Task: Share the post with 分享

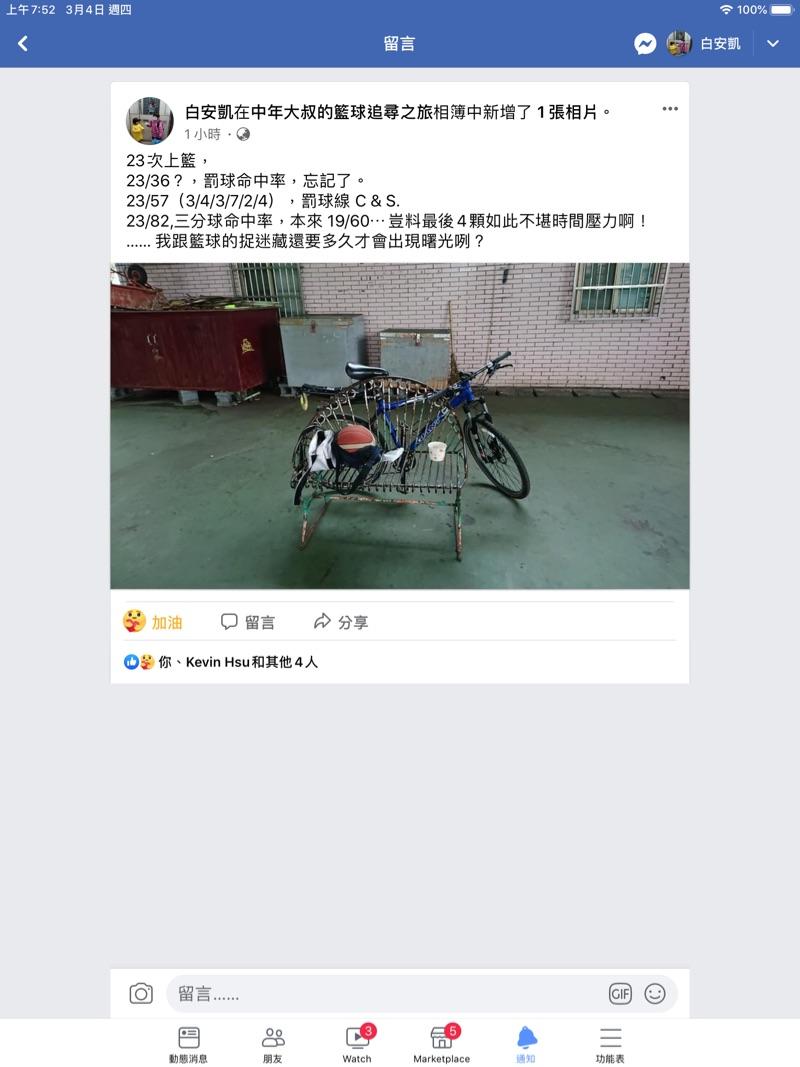Action: 341,621
